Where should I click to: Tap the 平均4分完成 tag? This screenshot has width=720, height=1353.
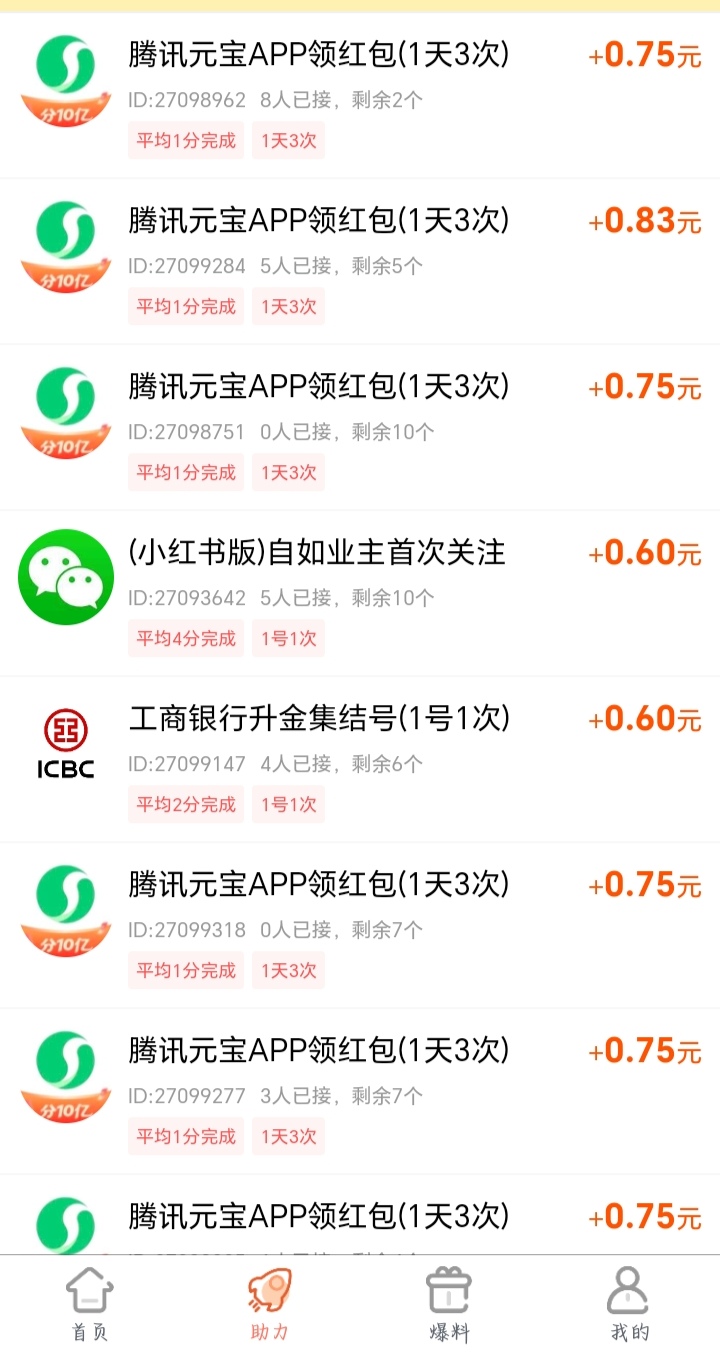pos(185,637)
